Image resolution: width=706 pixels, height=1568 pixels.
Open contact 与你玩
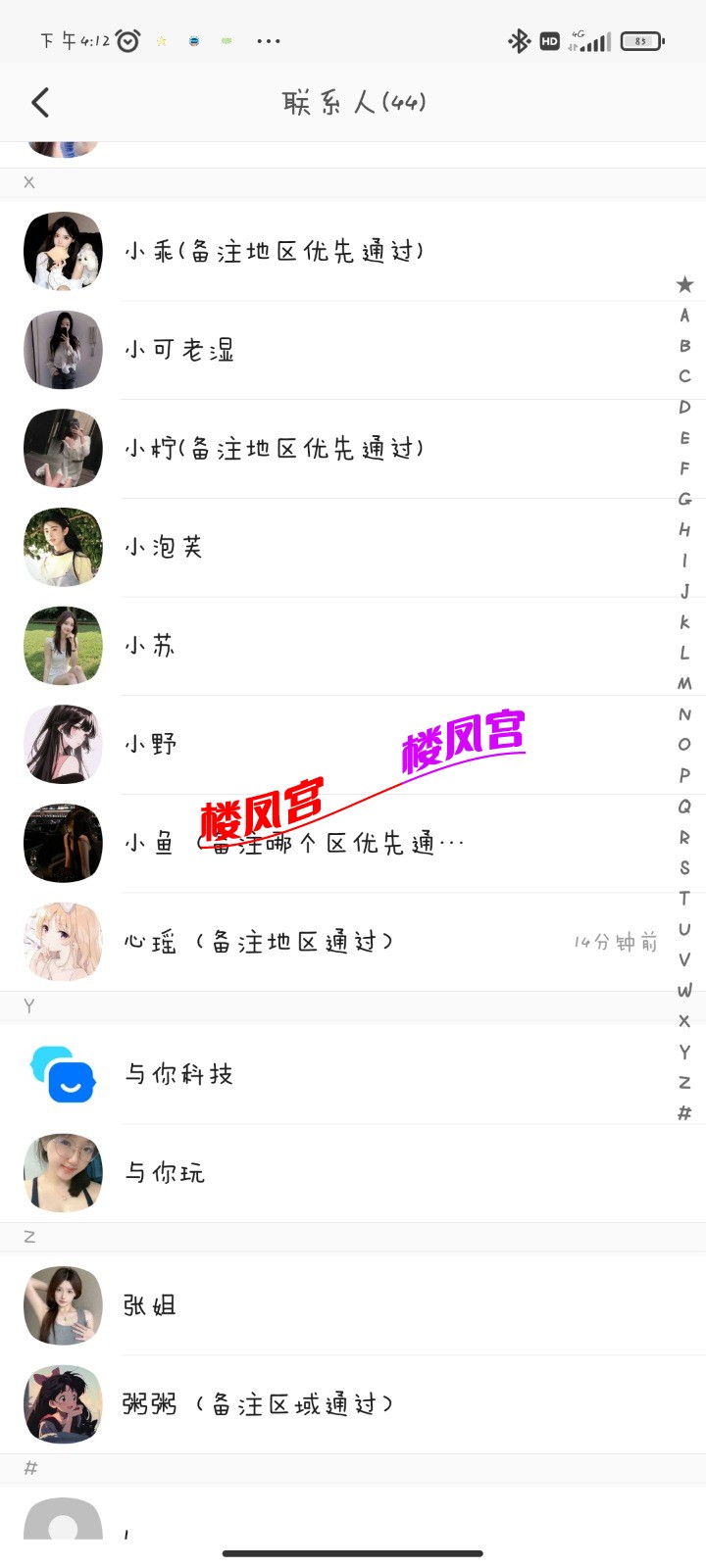tap(167, 1173)
